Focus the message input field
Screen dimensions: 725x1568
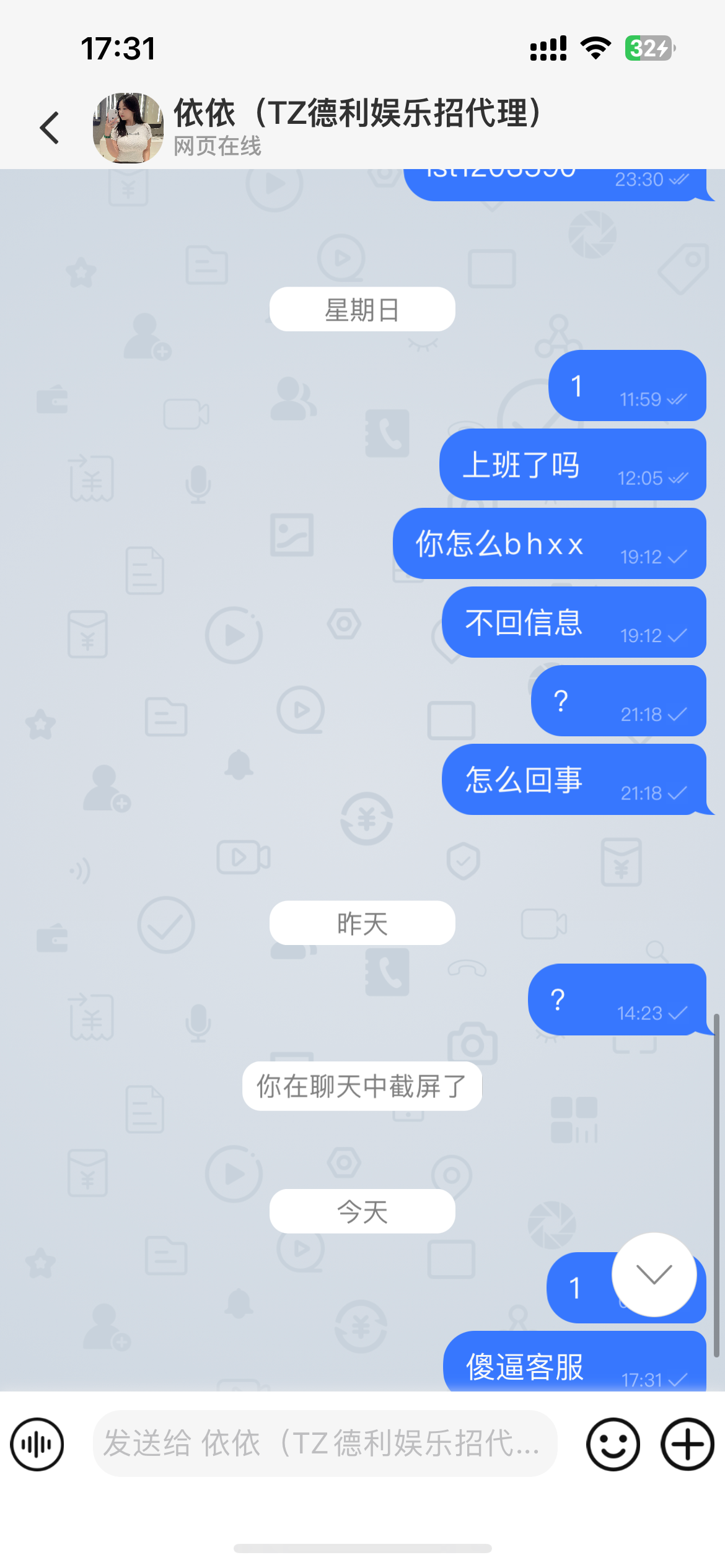(x=324, y=1444)
